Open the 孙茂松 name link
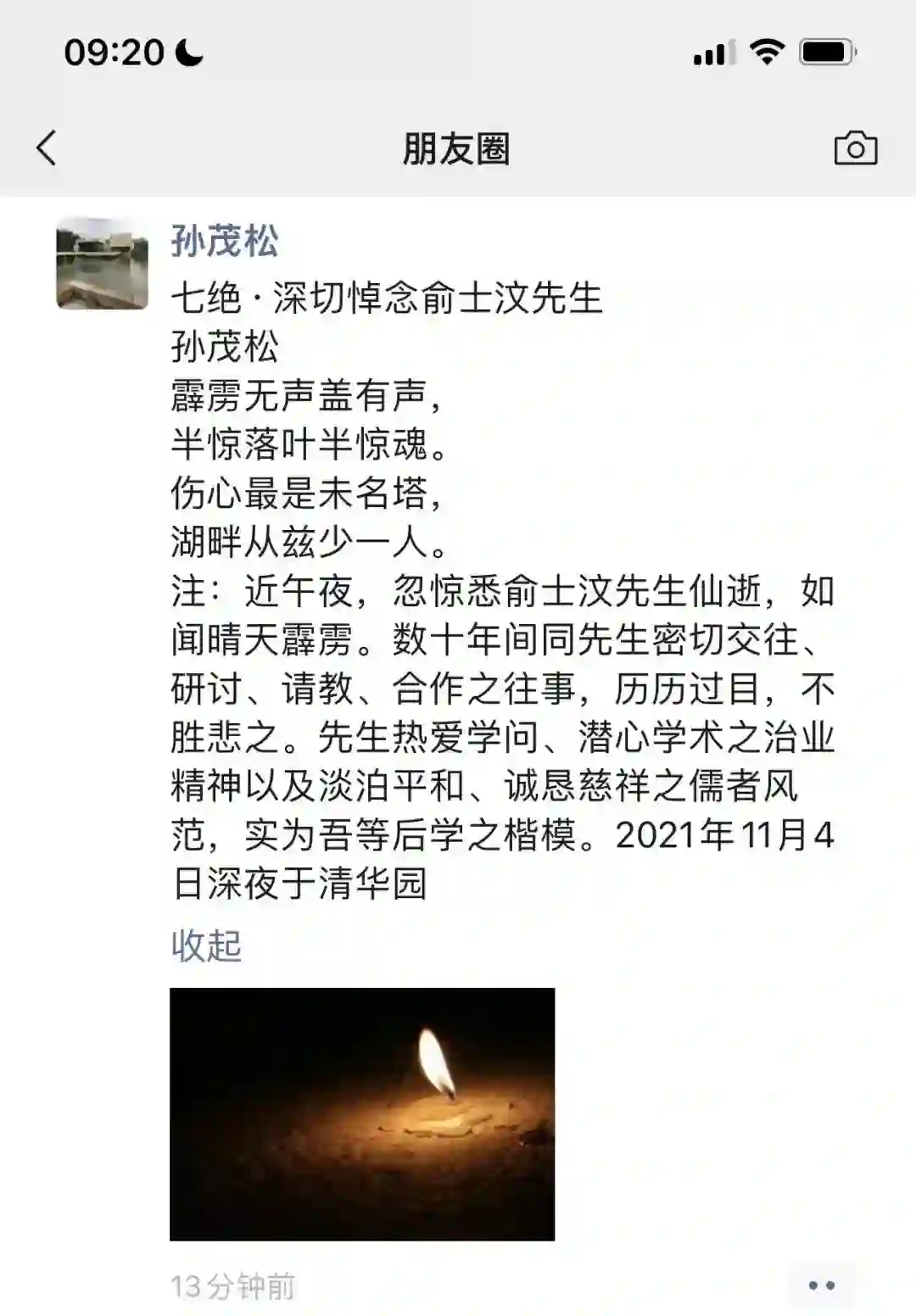 pyautogui.click(x=224, y=242)
